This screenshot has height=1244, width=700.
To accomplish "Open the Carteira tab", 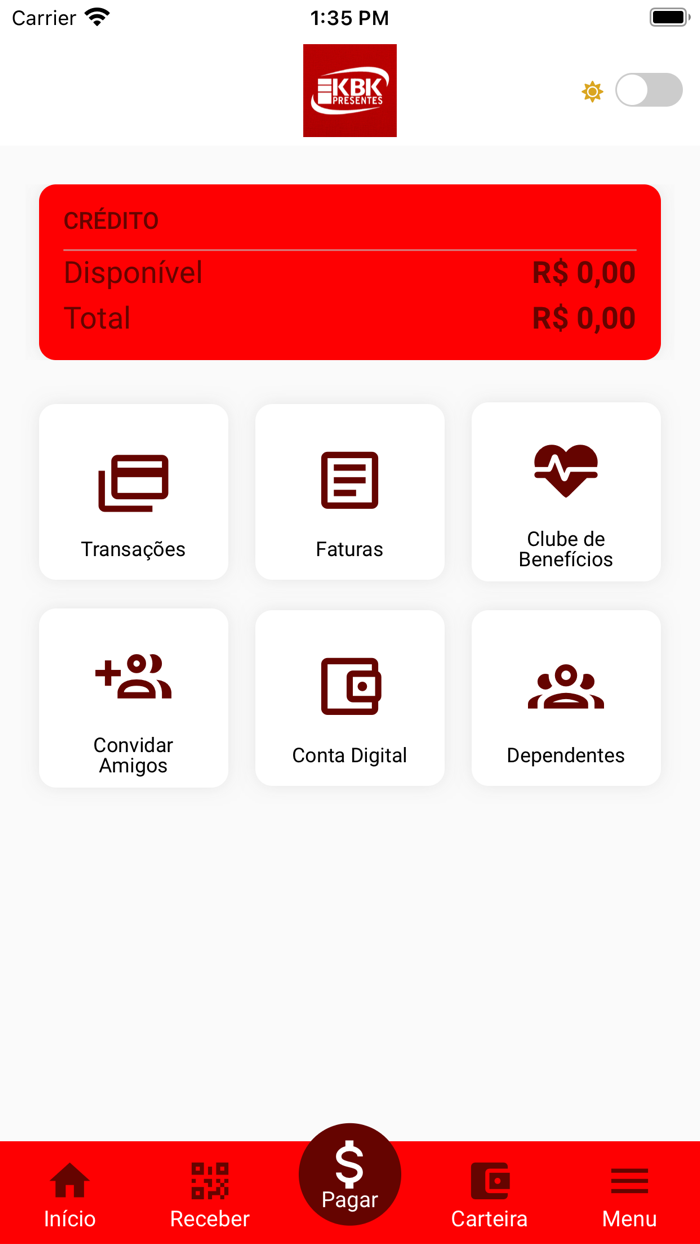I will tap(489, 1195).
